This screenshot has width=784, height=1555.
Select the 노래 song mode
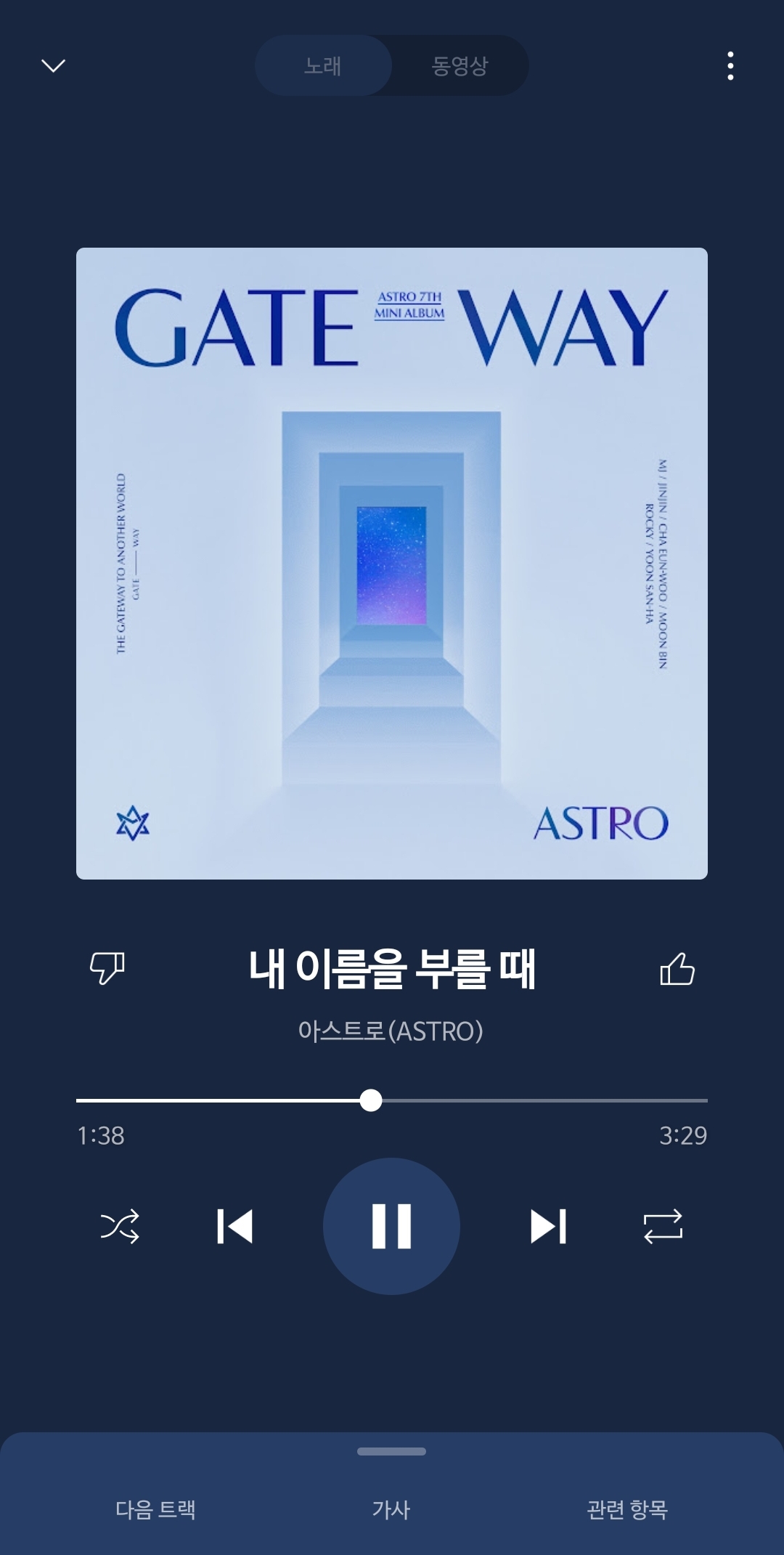pyautogui.click(x=322, y=65)
